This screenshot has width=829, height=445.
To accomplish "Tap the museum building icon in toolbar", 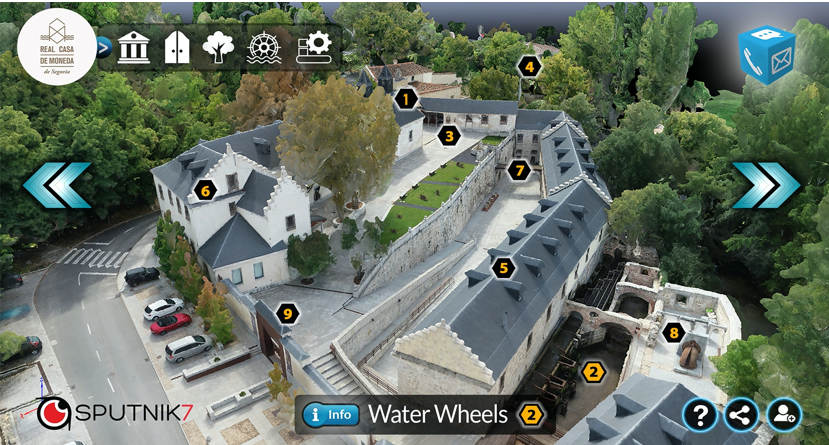I will click(133, 47).
